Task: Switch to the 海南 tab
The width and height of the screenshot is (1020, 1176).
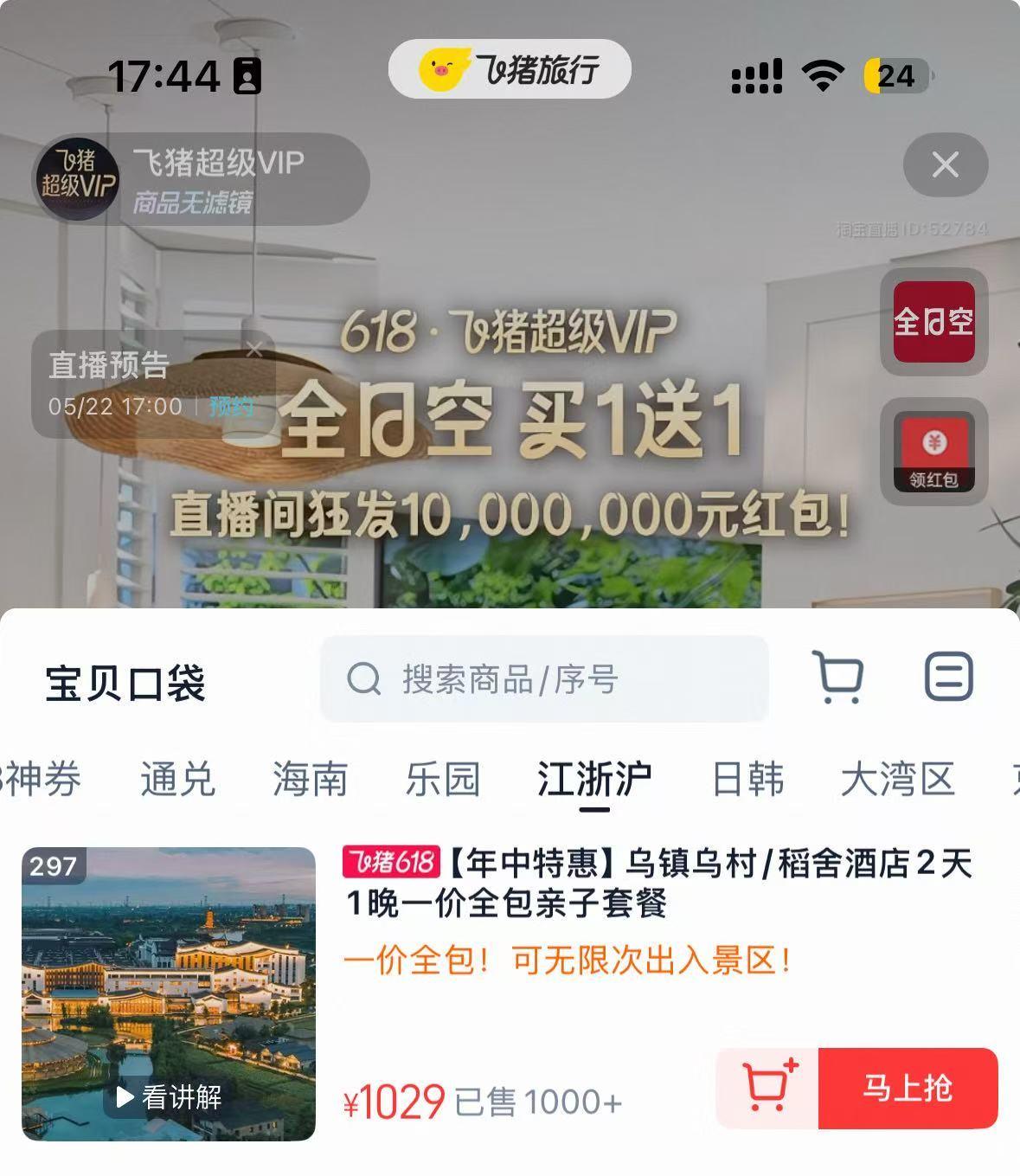Action: pos(310,779)
